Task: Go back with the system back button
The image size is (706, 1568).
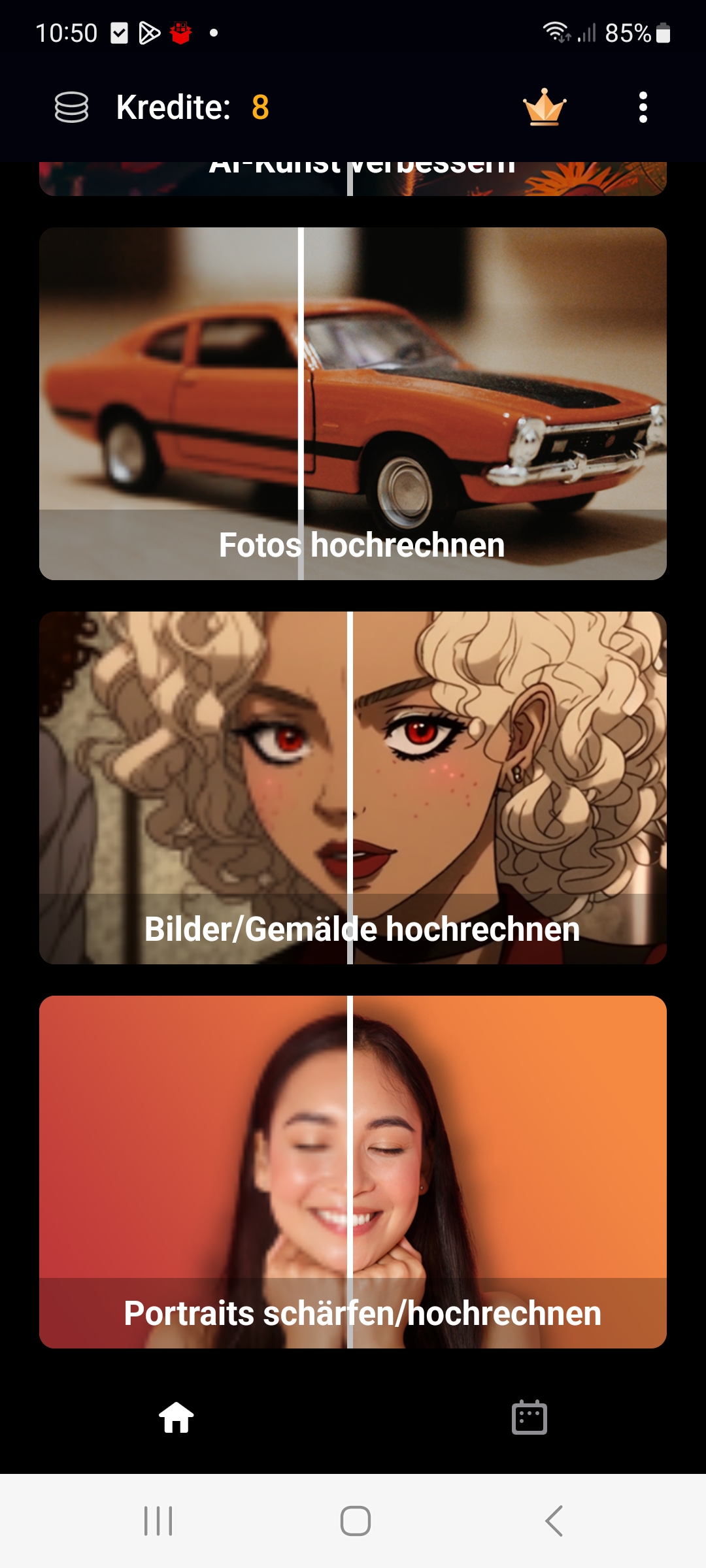Action: 554,1520
